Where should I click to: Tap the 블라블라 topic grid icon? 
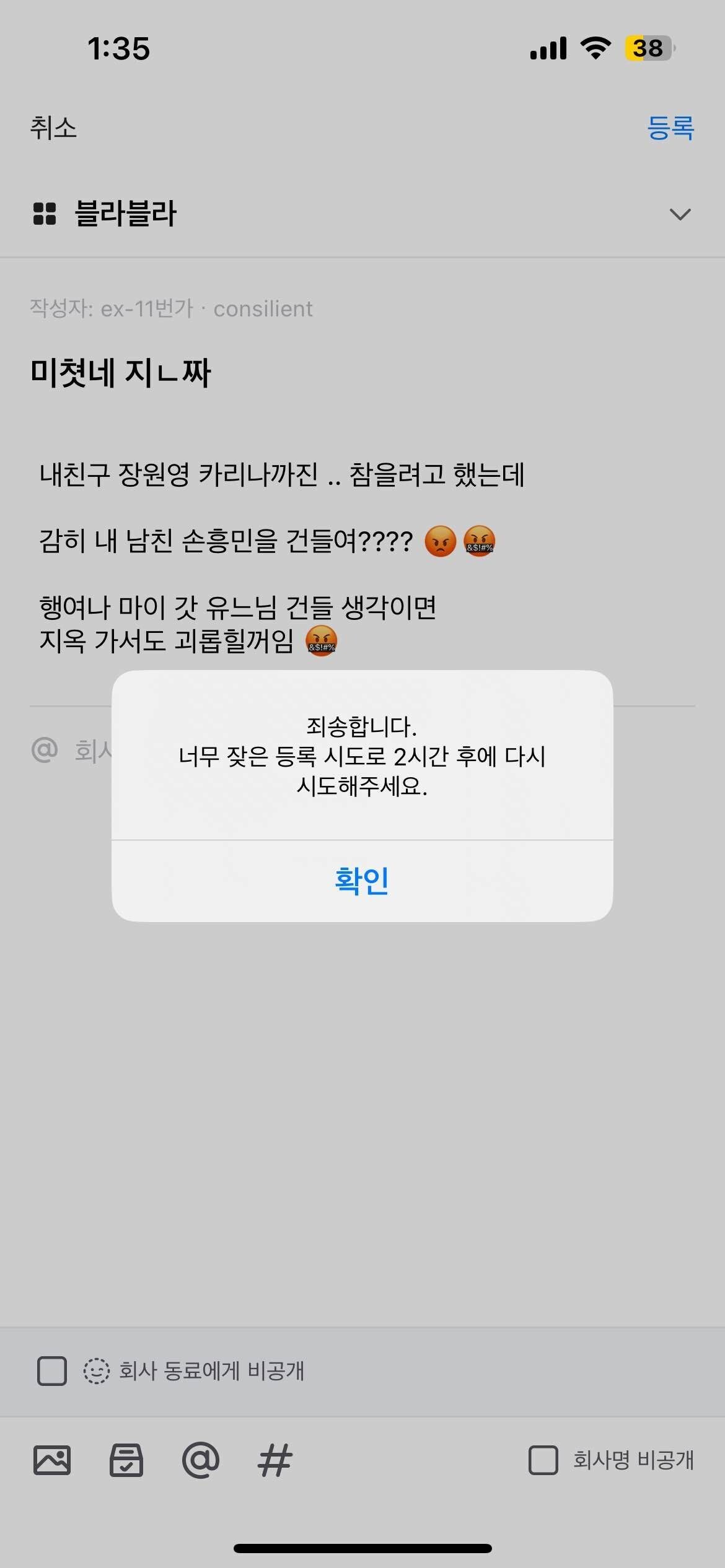[x=43, y=214]
